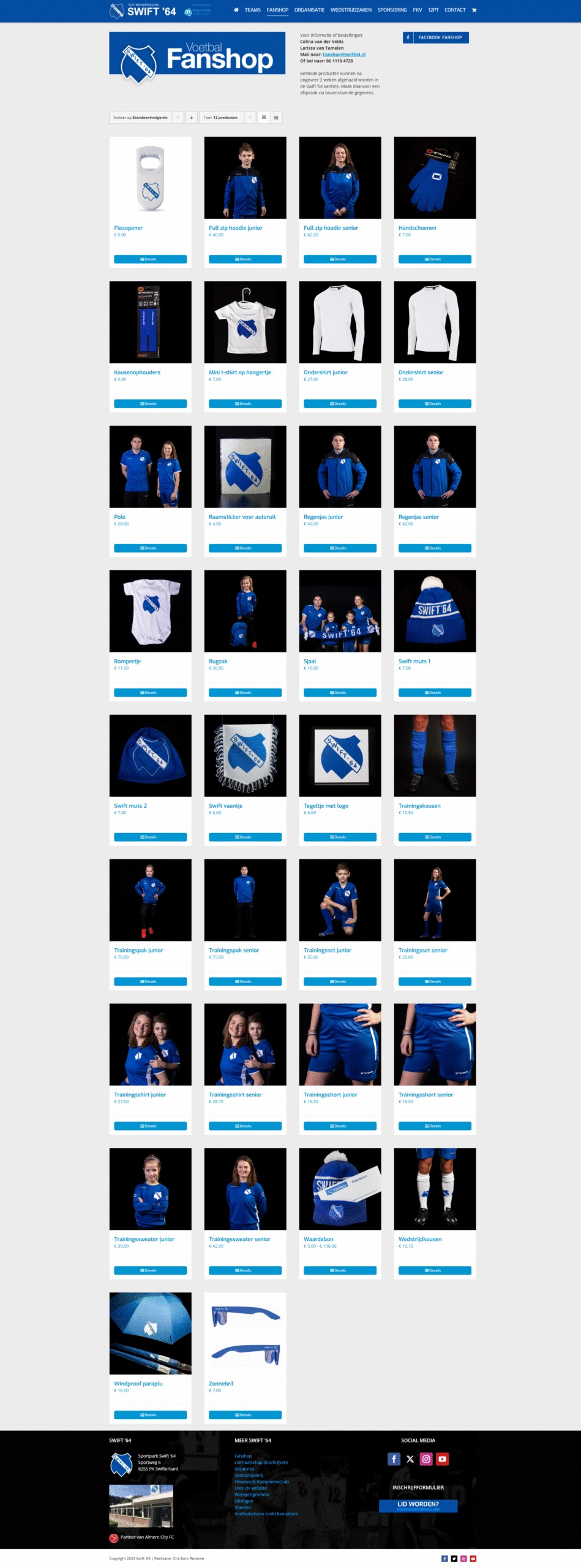Open the Handschoenen product title

[x=417, y=228]
